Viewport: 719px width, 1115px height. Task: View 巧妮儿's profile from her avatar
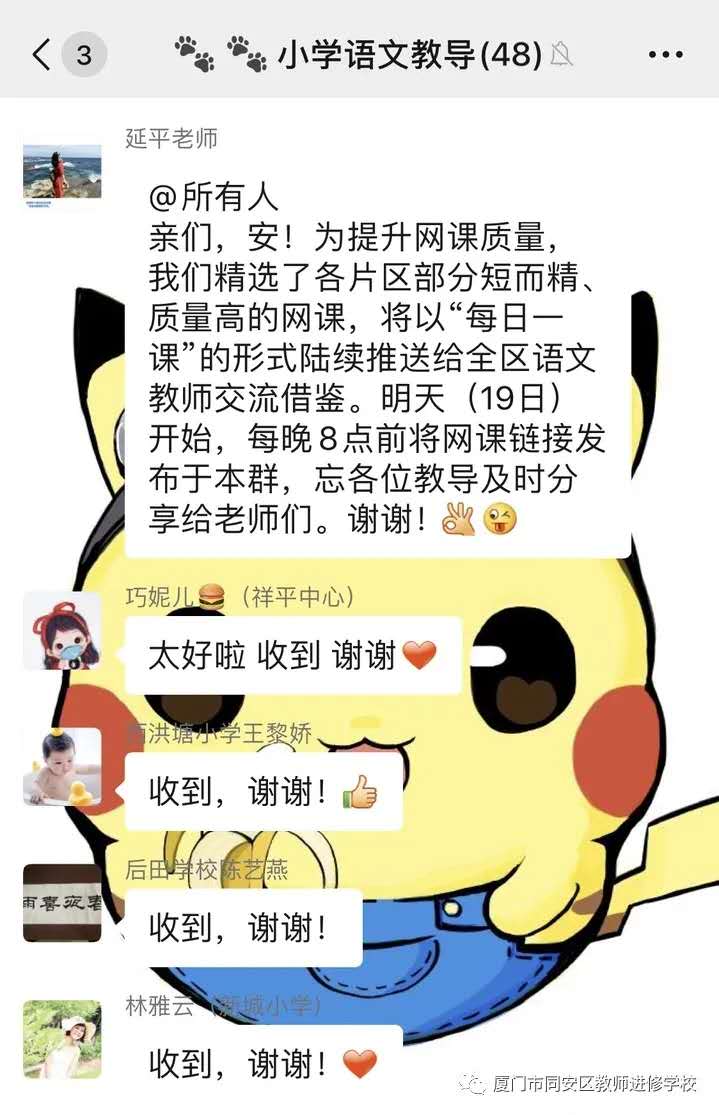coord(62,630)
